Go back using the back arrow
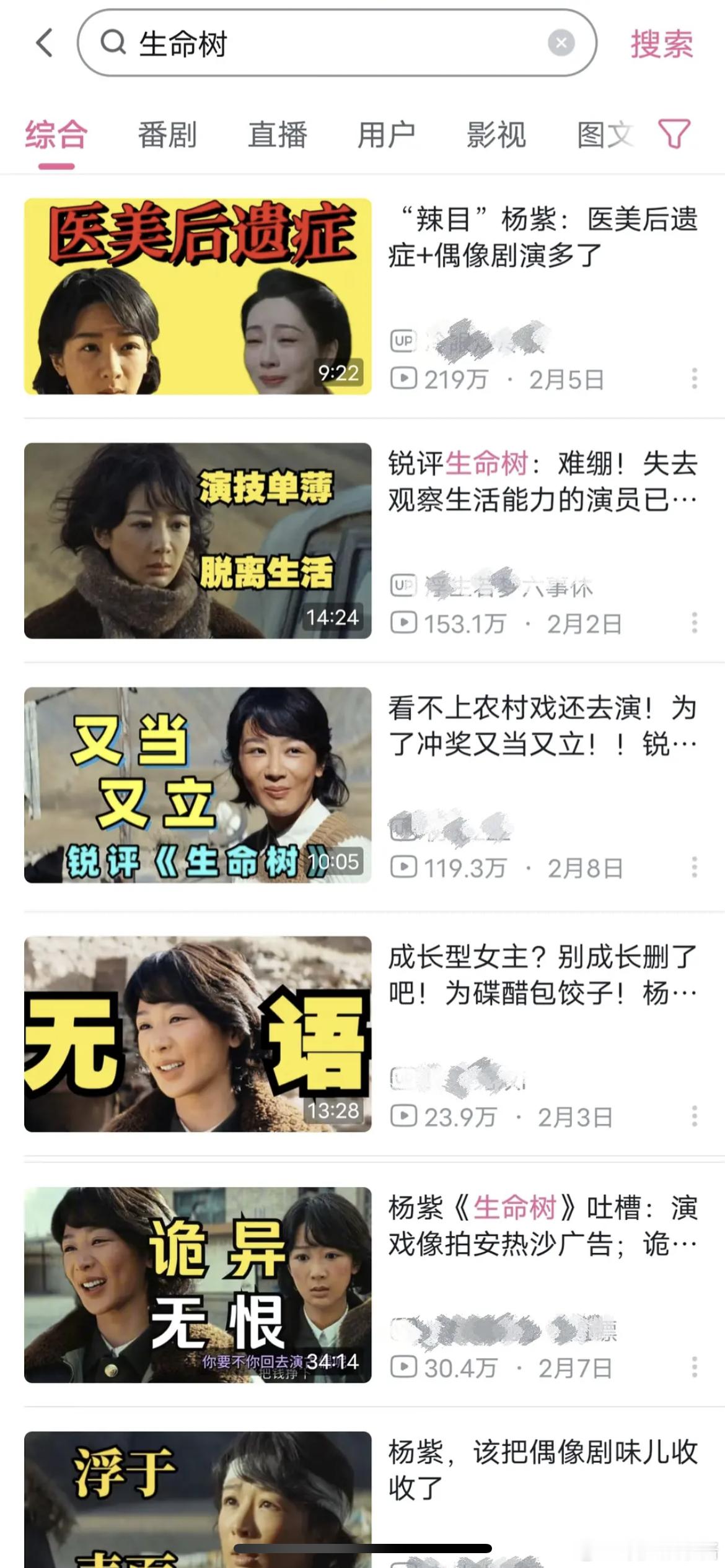 coord(42,42)
